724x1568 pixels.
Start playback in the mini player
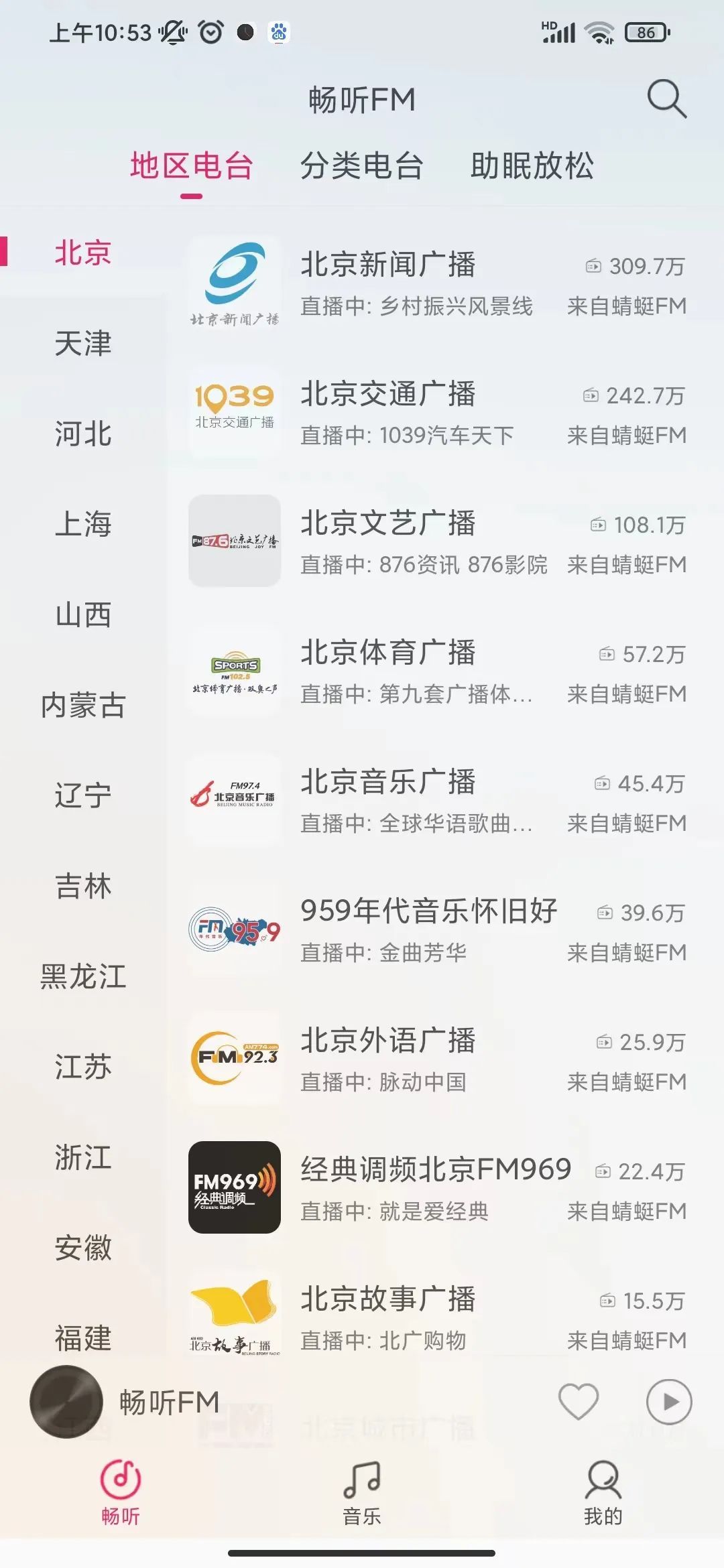point(669,1401)
